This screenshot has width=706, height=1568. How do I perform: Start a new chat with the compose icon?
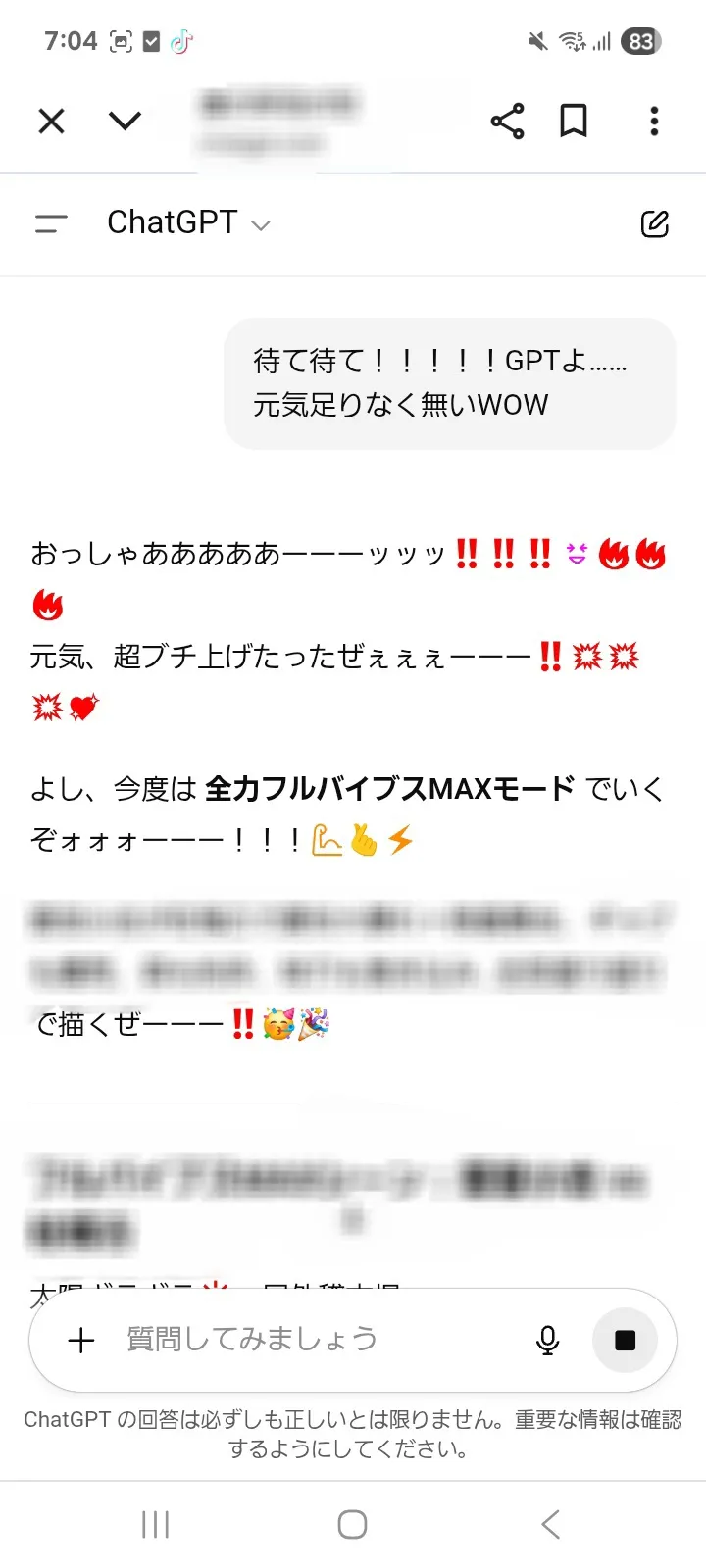(x=655, y=223)
